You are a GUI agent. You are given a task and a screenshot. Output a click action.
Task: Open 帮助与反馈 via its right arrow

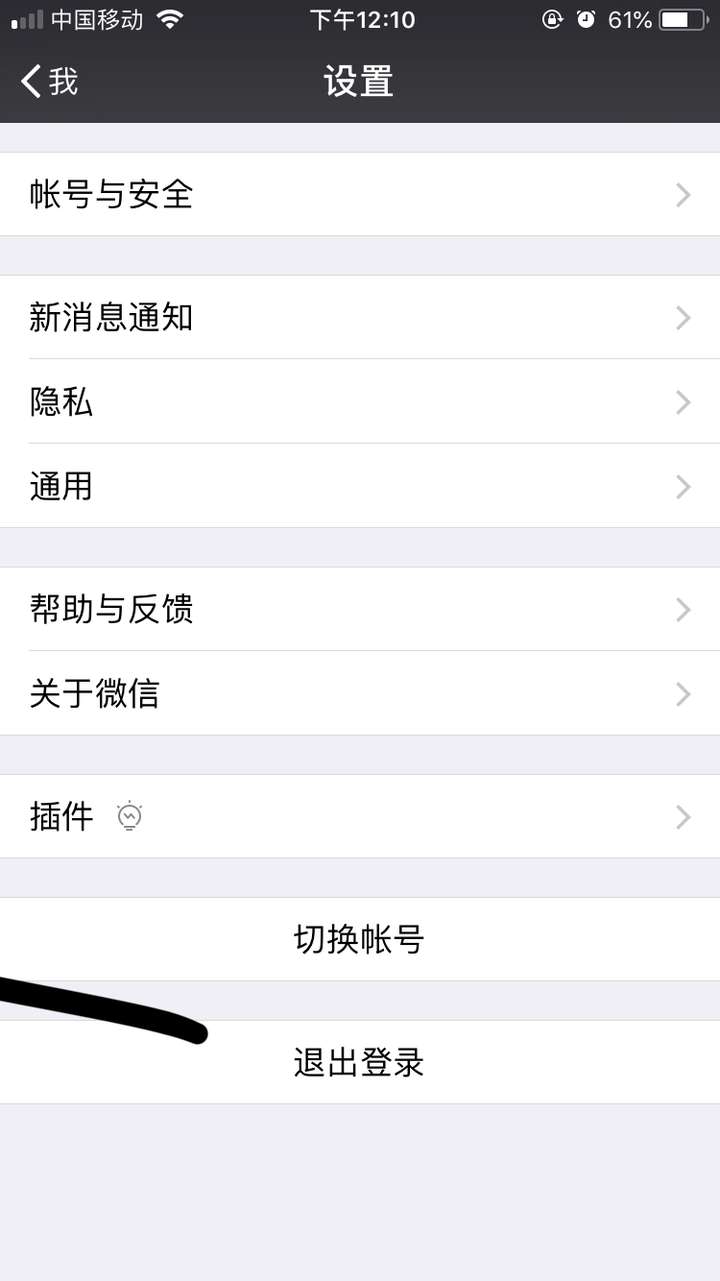(683, 610)
